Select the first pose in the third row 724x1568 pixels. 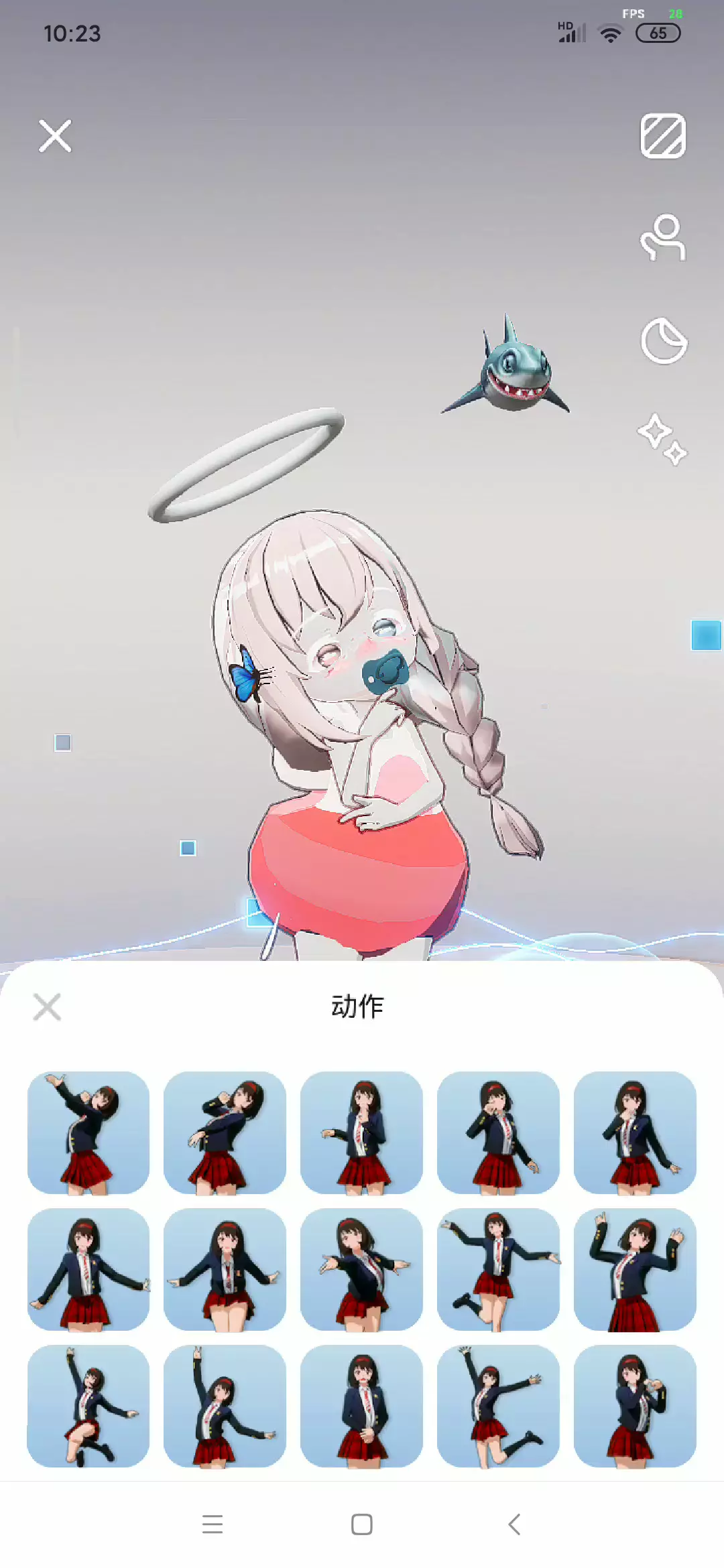click(x=88, y=1406)
